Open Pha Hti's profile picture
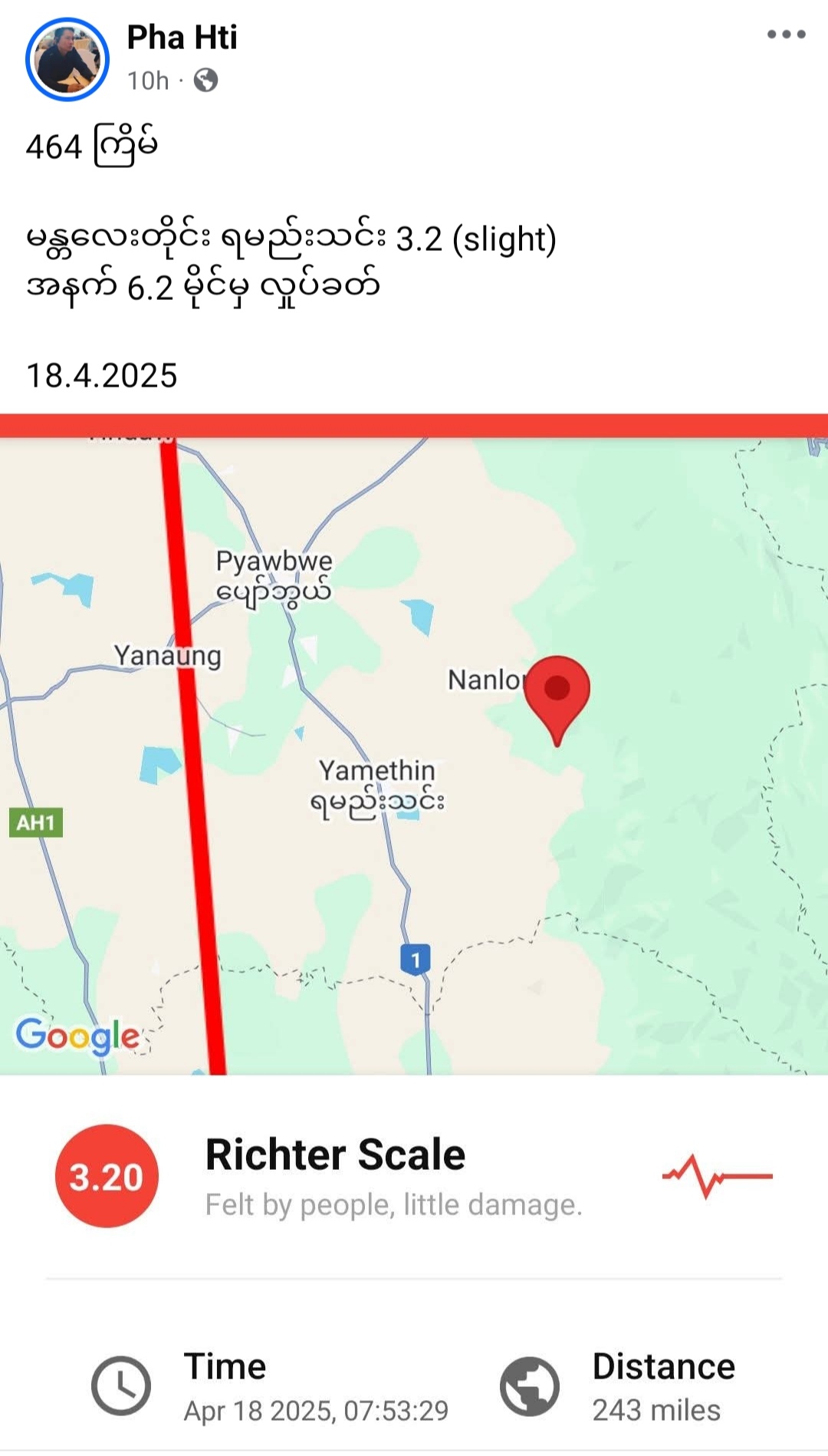 67,59
